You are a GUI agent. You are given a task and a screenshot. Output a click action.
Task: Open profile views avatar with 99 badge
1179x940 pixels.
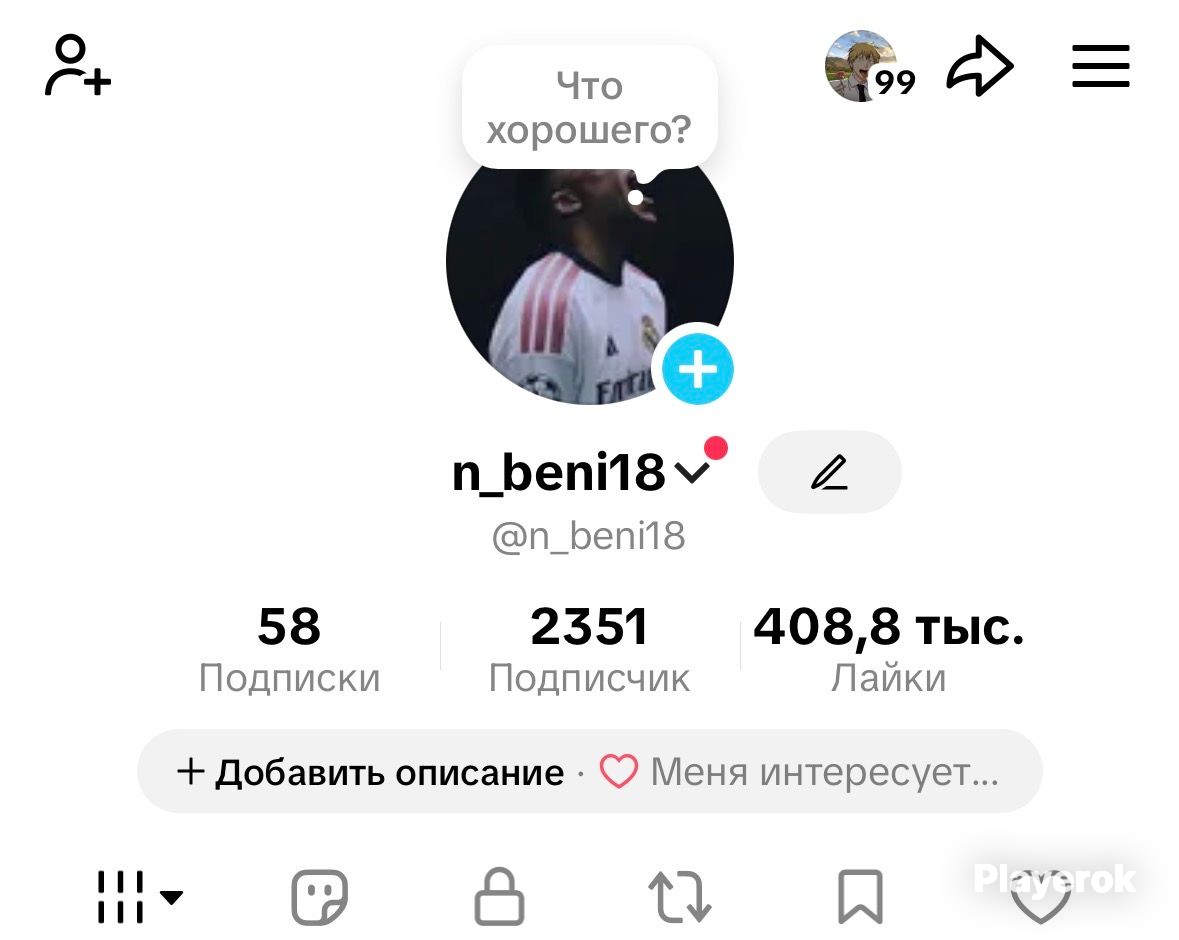[x=869, y=66]
